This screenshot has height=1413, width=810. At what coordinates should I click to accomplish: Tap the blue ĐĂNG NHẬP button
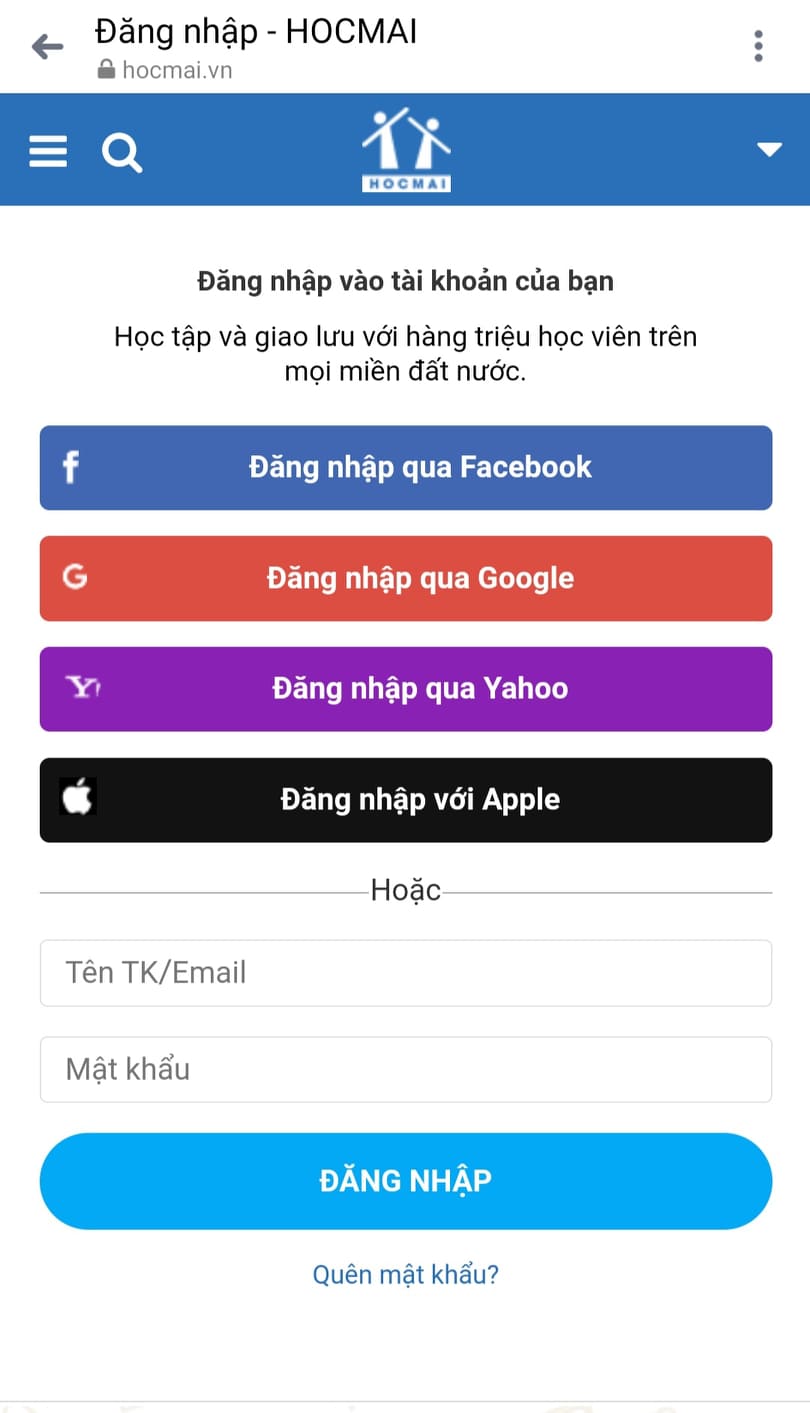(406, 1181)
